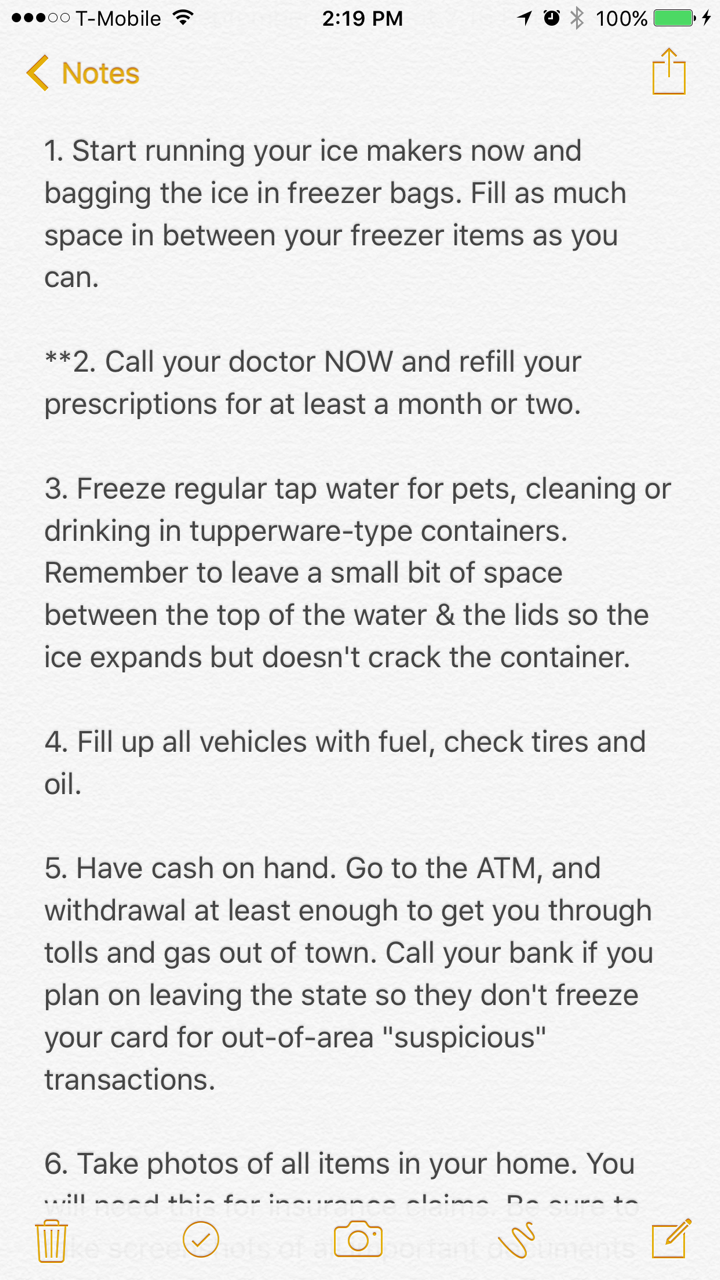This screenshot has width=720, height=1280.
Task: Share this note
Action: (668, 72)
